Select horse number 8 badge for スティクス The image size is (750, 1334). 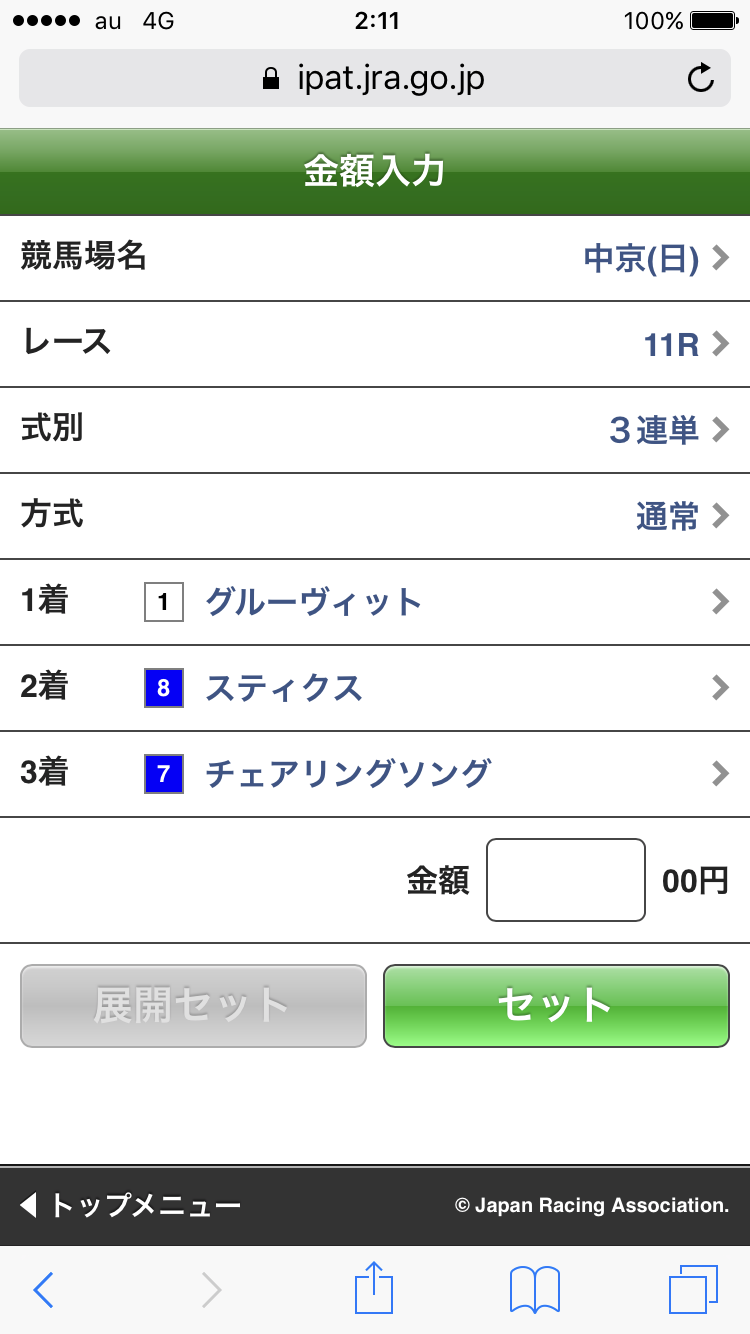tap(163, 688)
